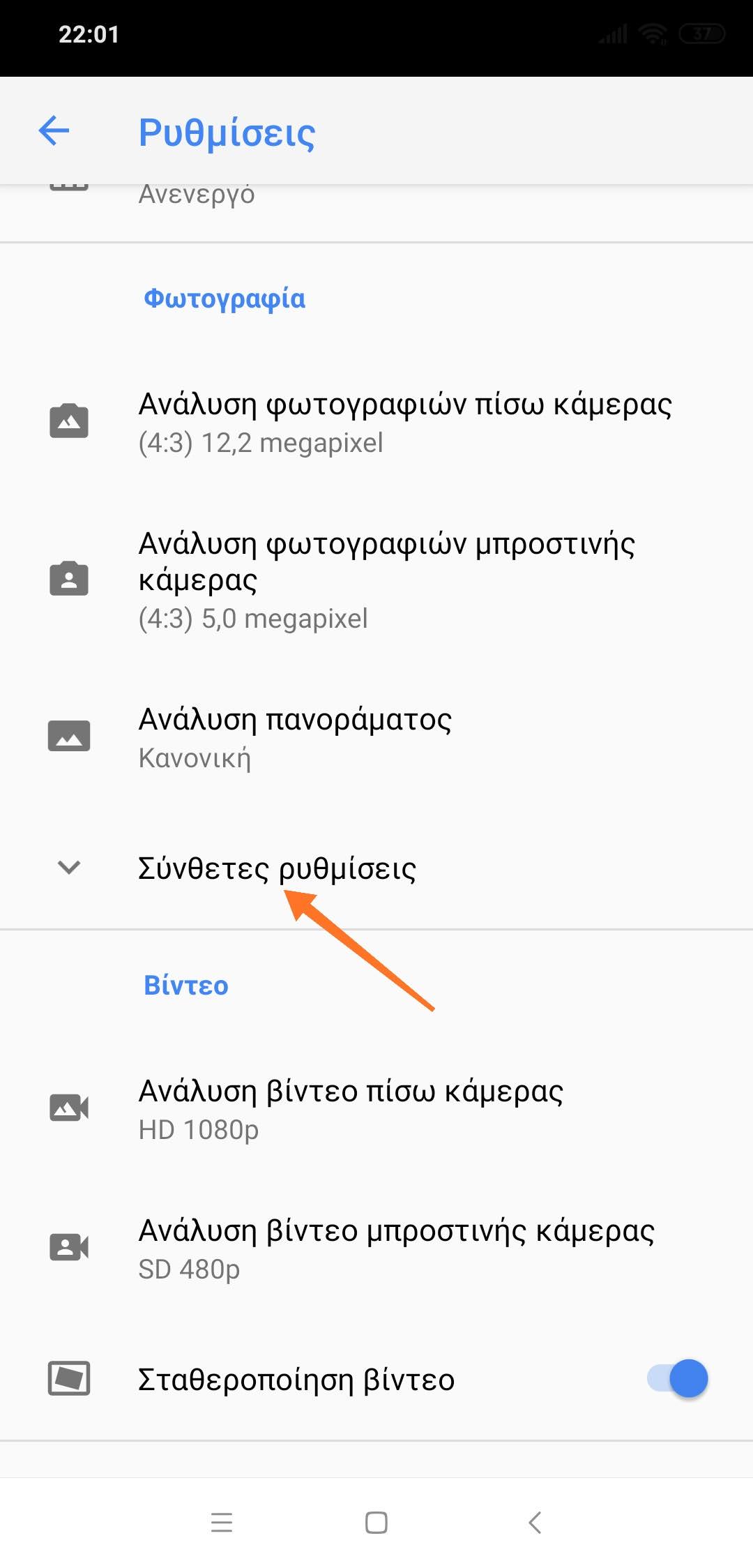Screen dimensions: 753x1568
Task: Open Ανάλυση πανοράματος setting
Action: point(376,737)
